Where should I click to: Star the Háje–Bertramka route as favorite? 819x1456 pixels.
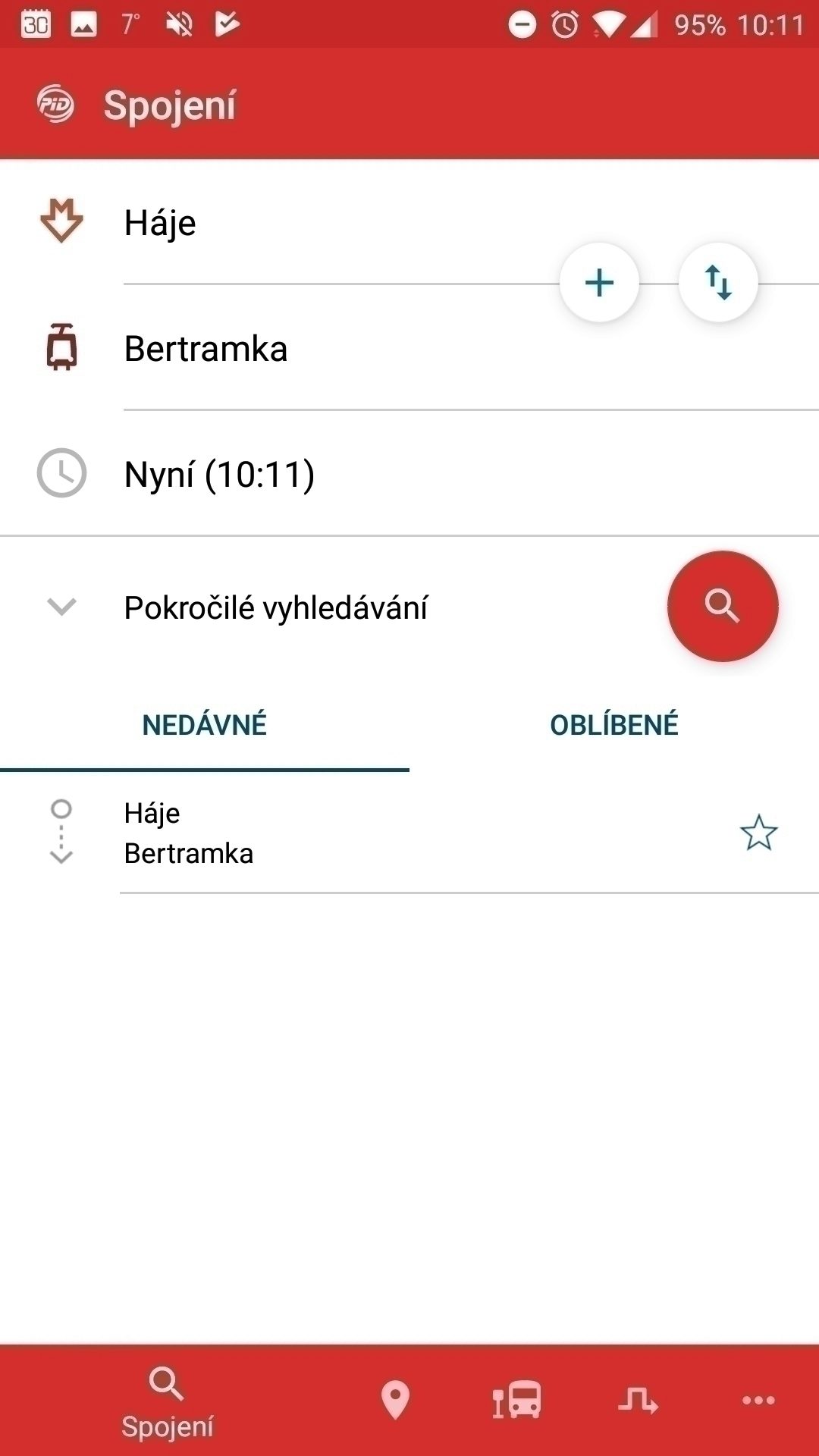tap(758, 833)
